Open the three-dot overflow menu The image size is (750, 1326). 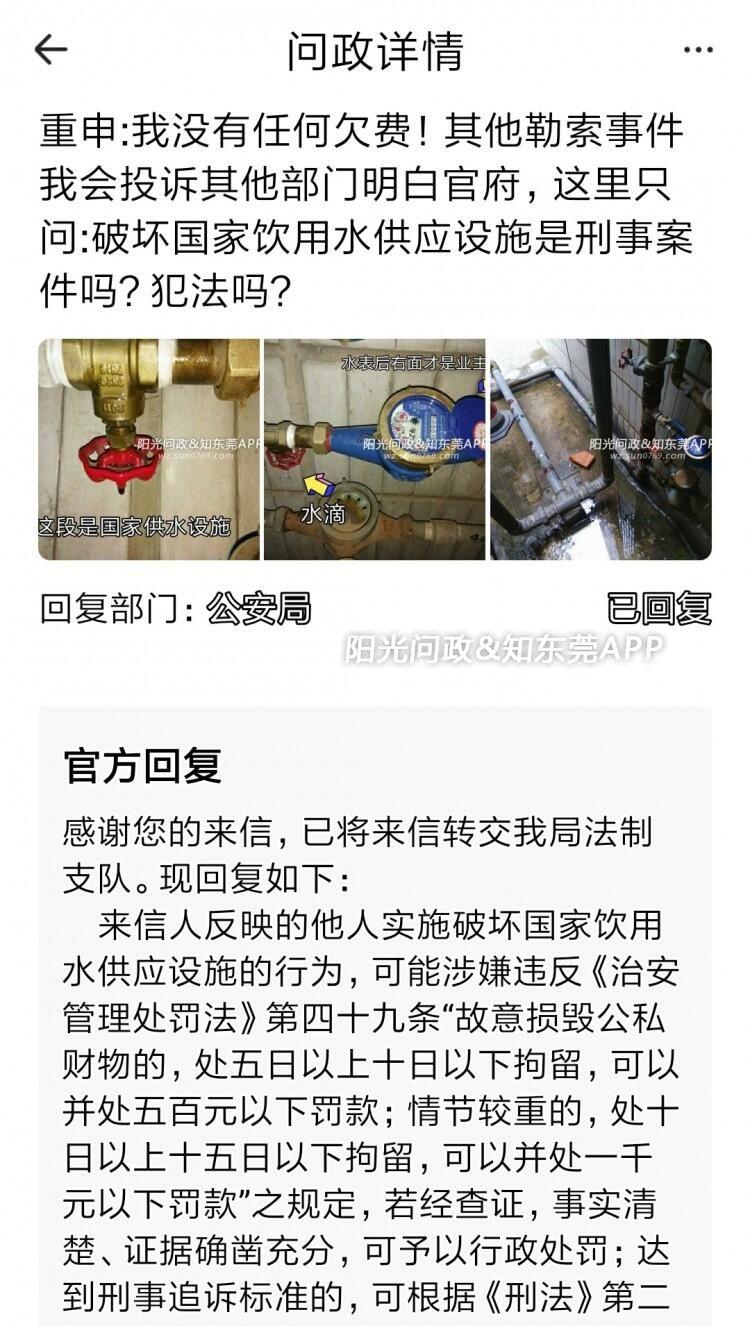(x=698, y=50)
